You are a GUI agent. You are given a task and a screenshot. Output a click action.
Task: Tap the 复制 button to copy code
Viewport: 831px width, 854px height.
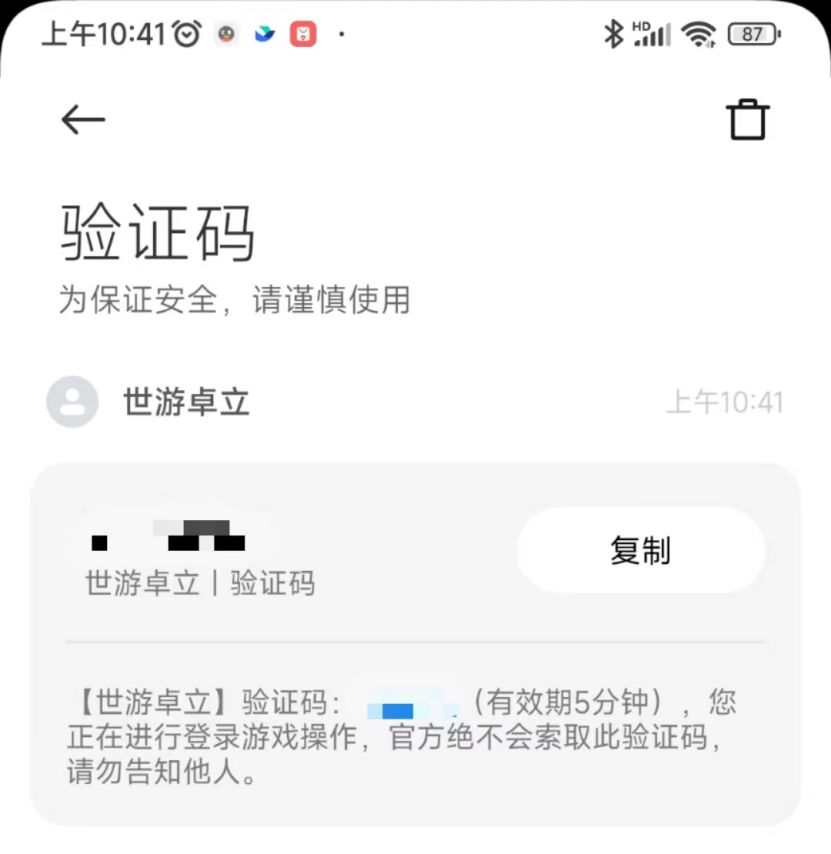pyautogui.click(x=640, y=550)
